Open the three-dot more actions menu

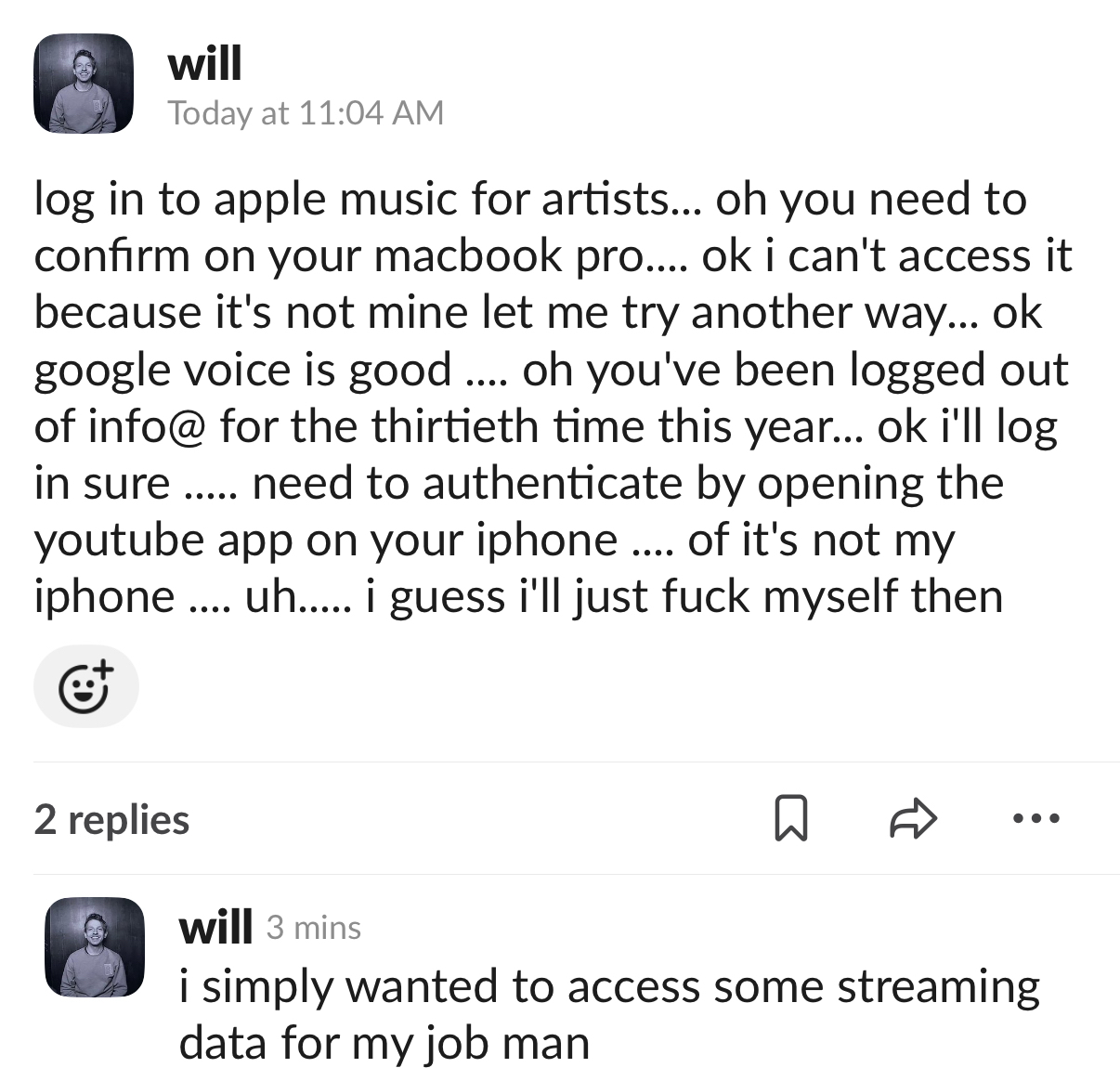pyautogui.click(x=1035, y=819)
